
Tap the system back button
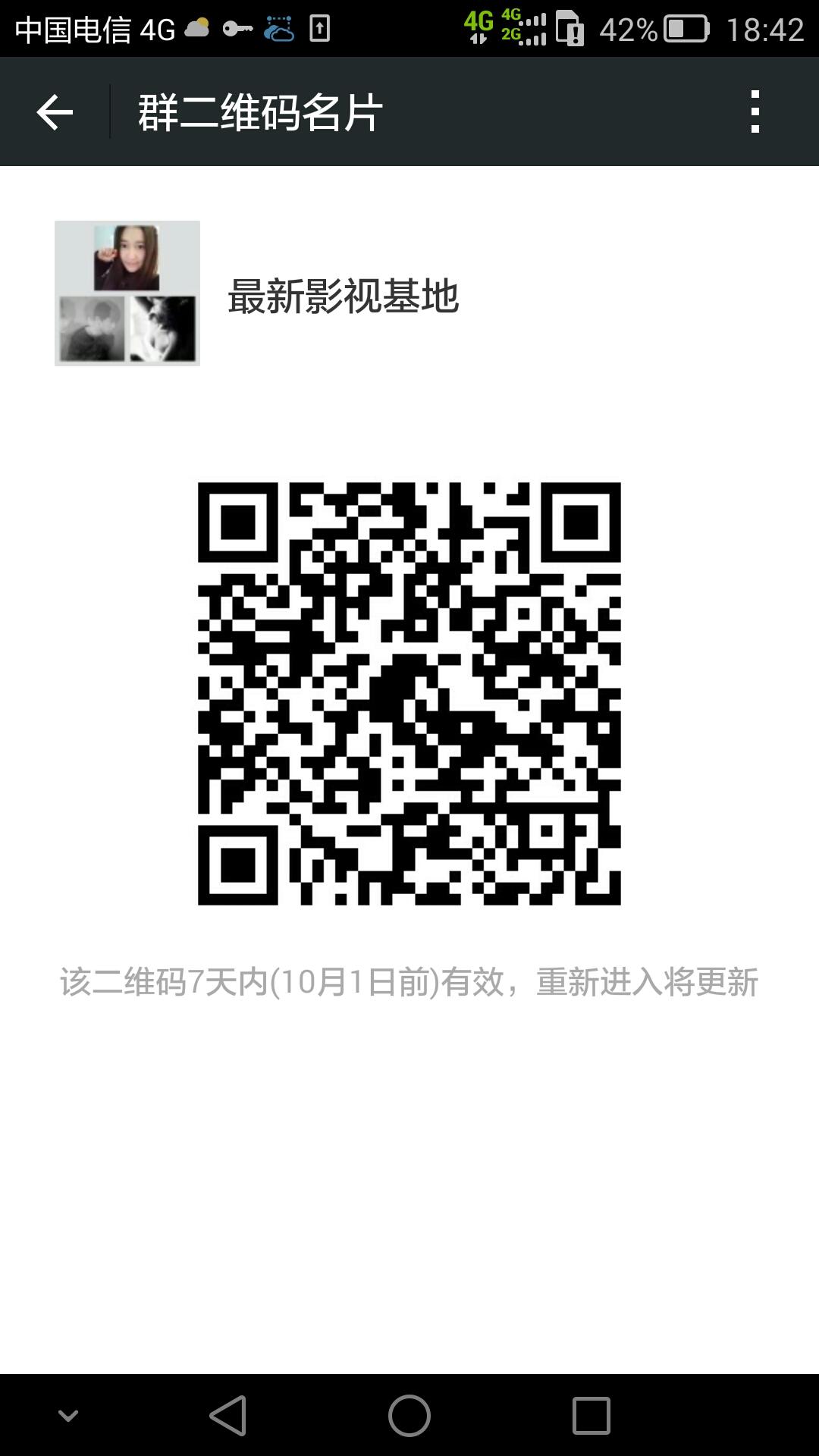228,1415
